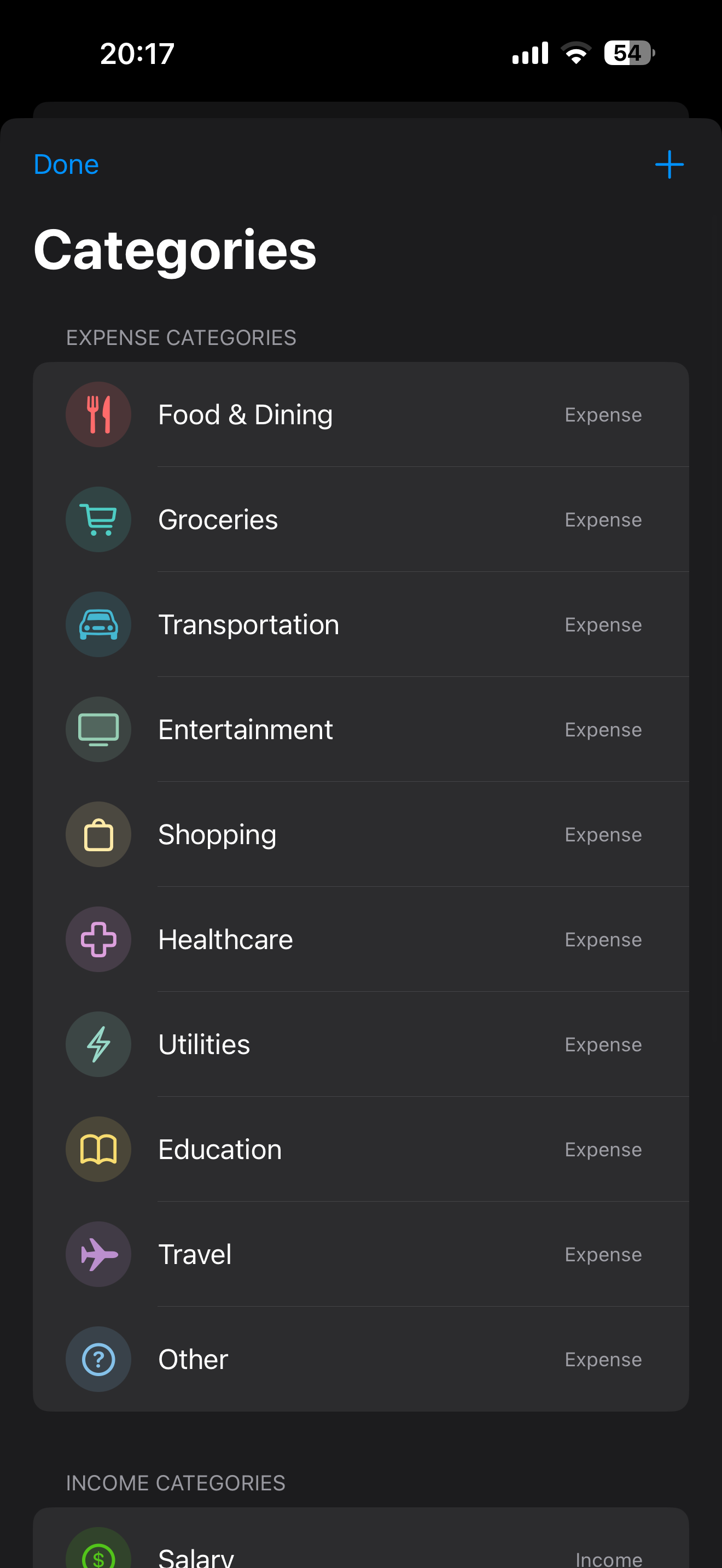Image resolution: width=722 pixels, height=1568 pixels.
Task: Open the Transportation category
Action: tap(360, 624)
